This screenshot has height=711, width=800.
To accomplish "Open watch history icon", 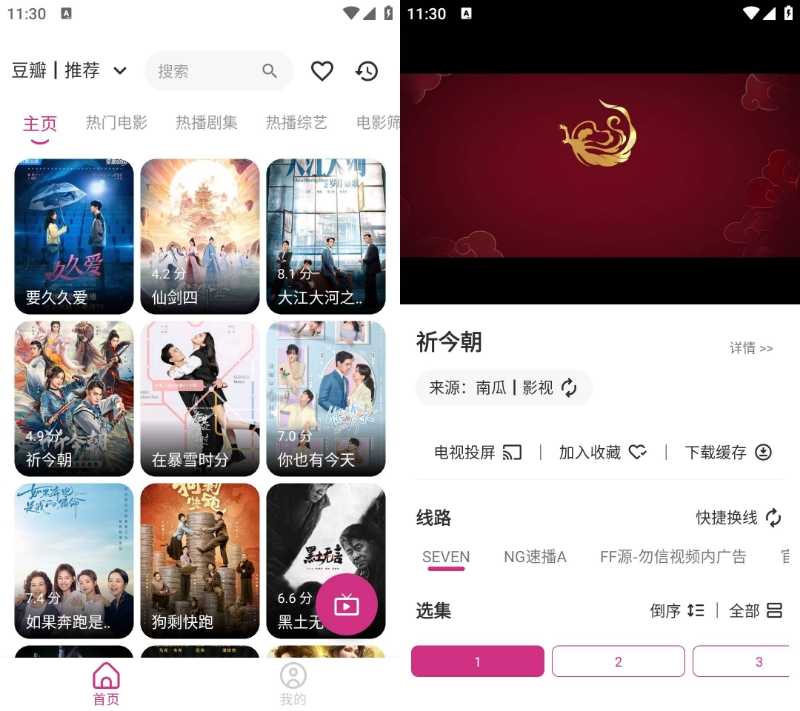I will tap(367, 71).
